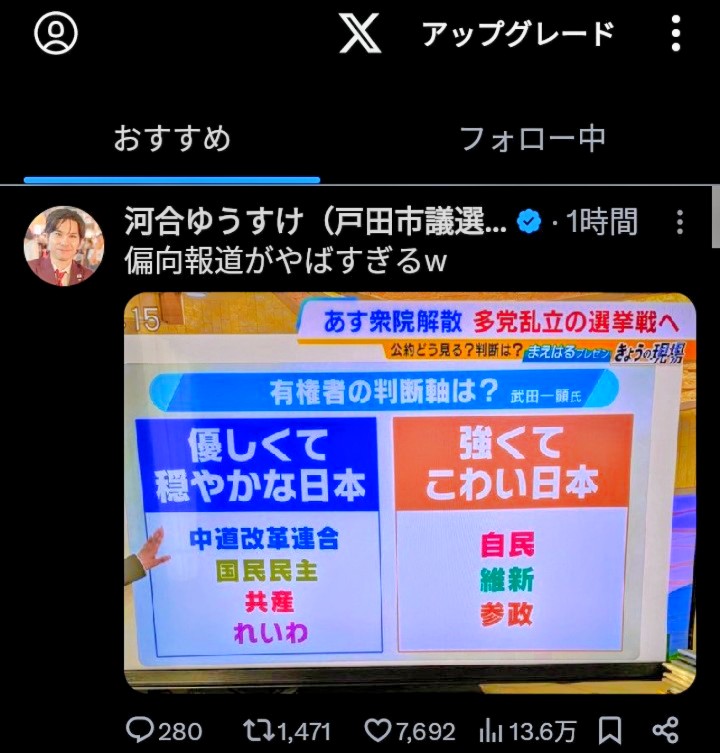Image resolution: width=720 pixels, height=753 pixels.
Task: View the attached TV screenshot image
Action: click(x=409, y=492)
